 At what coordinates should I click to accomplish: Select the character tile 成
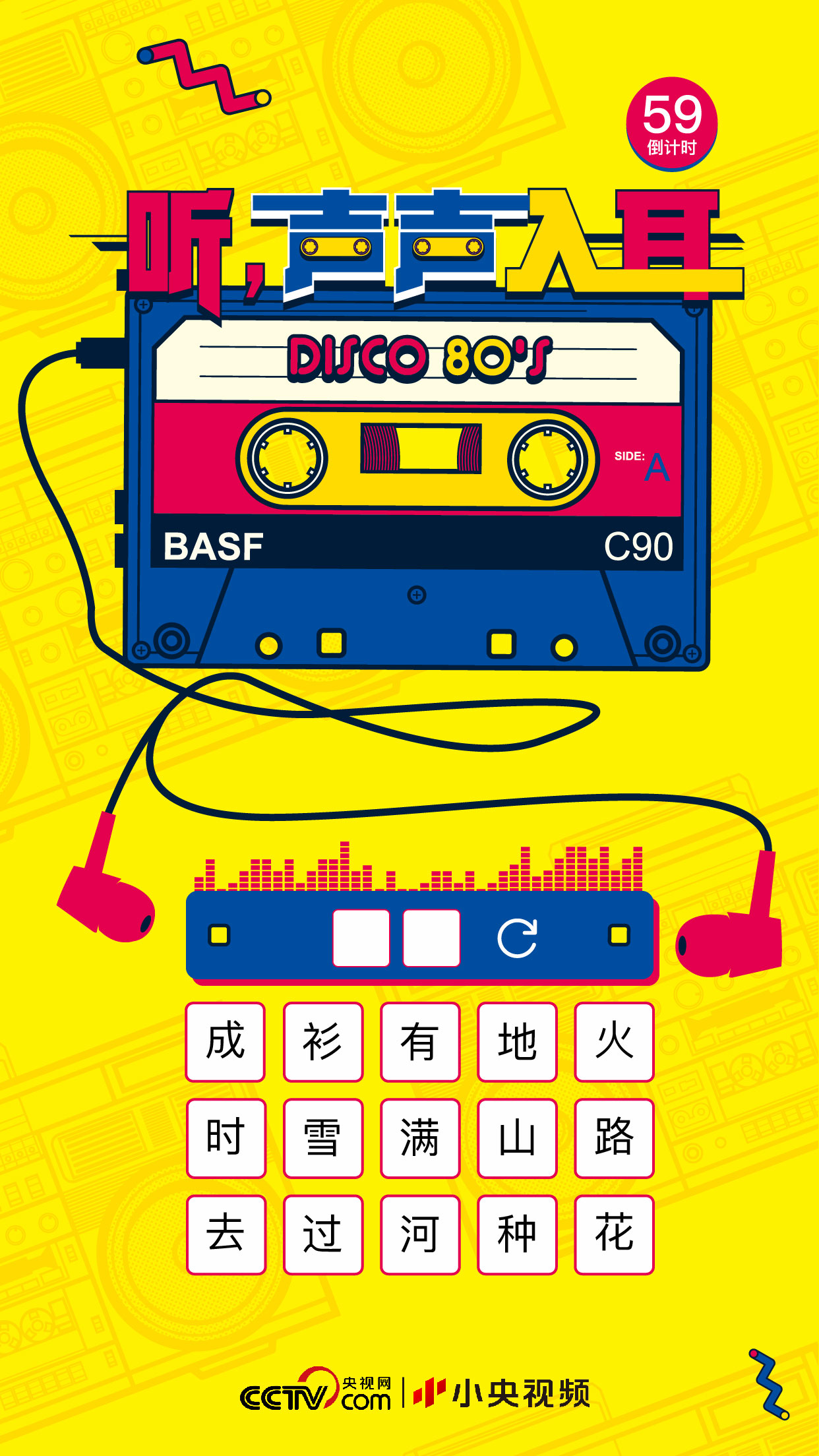click(226, 1042)
